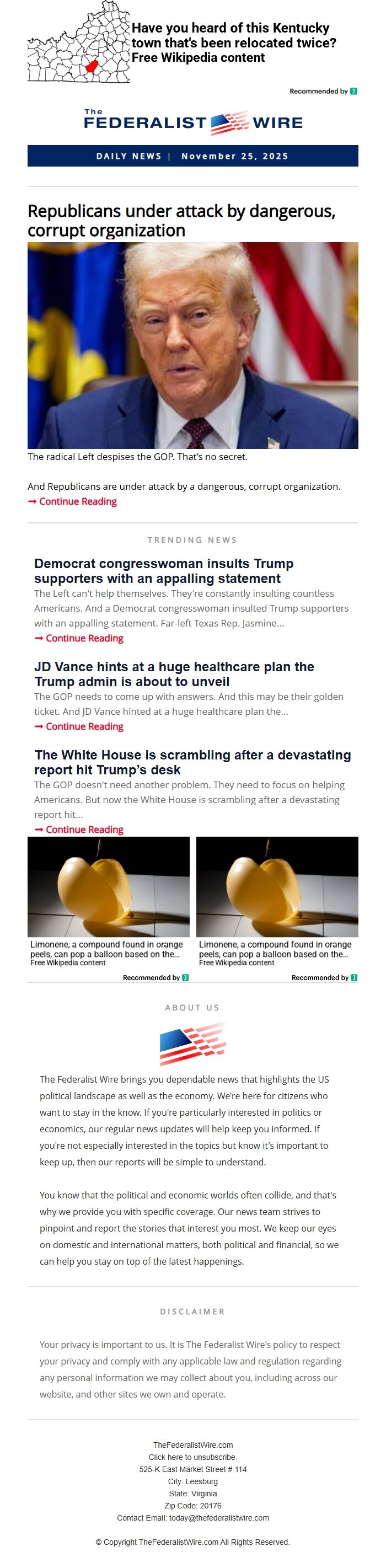Image resolution: width=386 pixels, height=1568 pixels.
Task: Open the Federalist Wire header logo
Action: (192, 122)
